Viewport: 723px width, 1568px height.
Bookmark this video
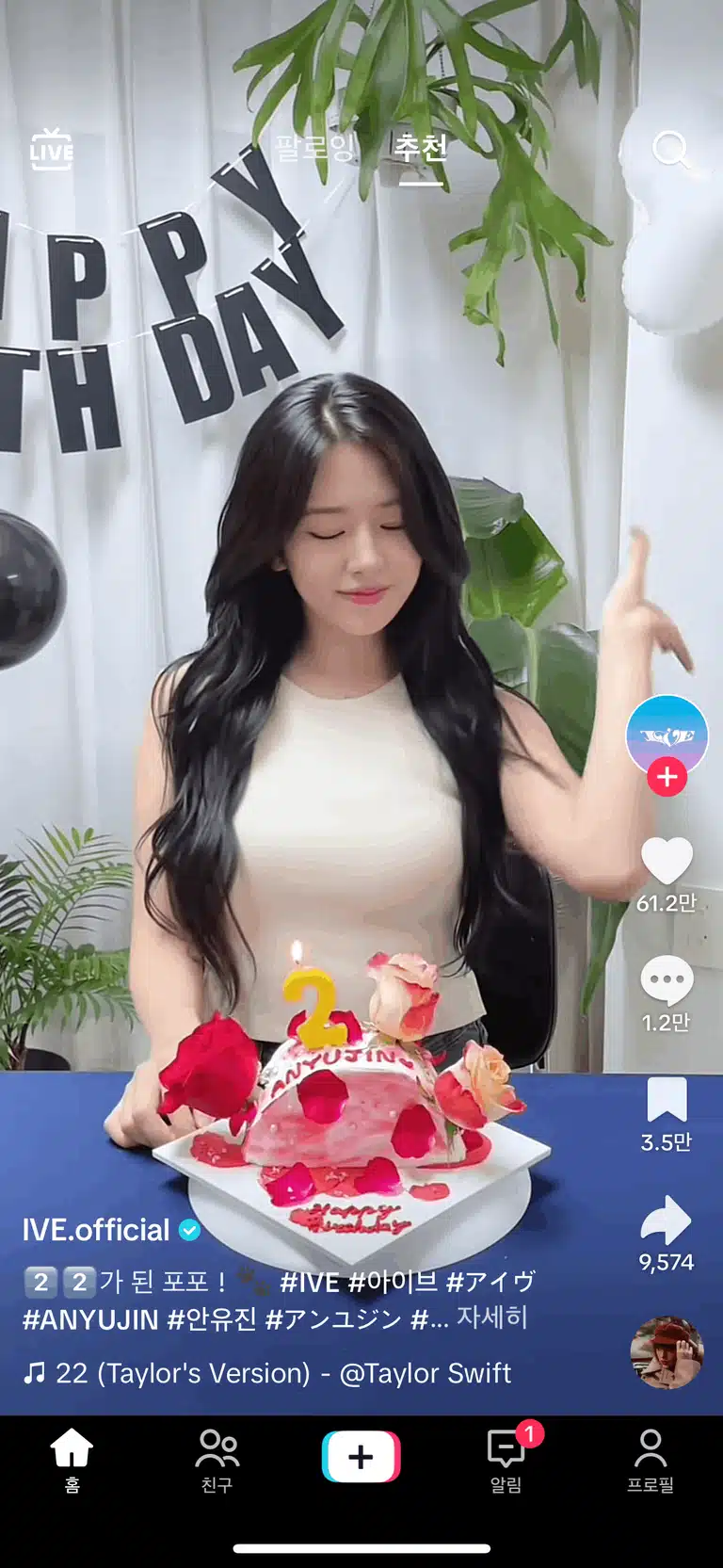point(667,1099)
